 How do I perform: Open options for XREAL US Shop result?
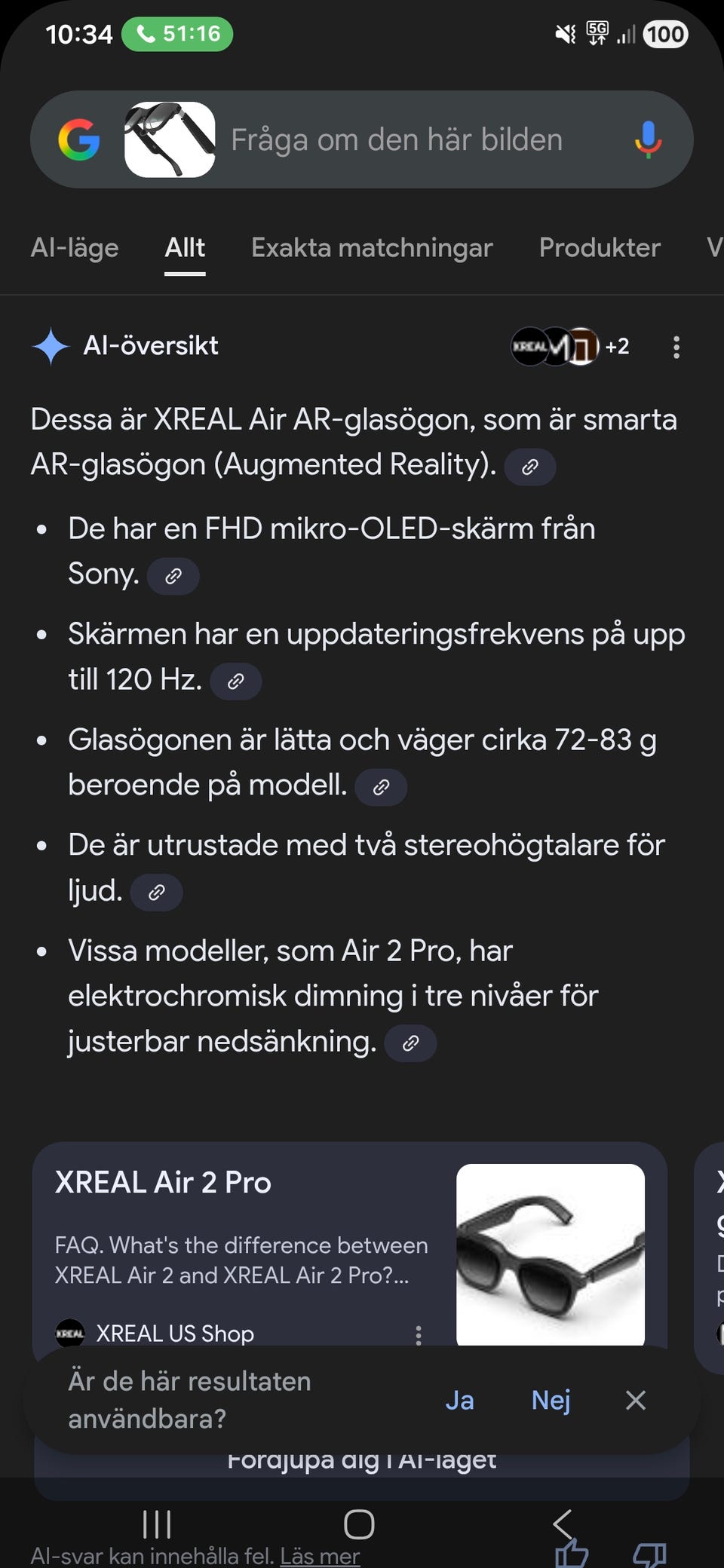point(419,1335)
